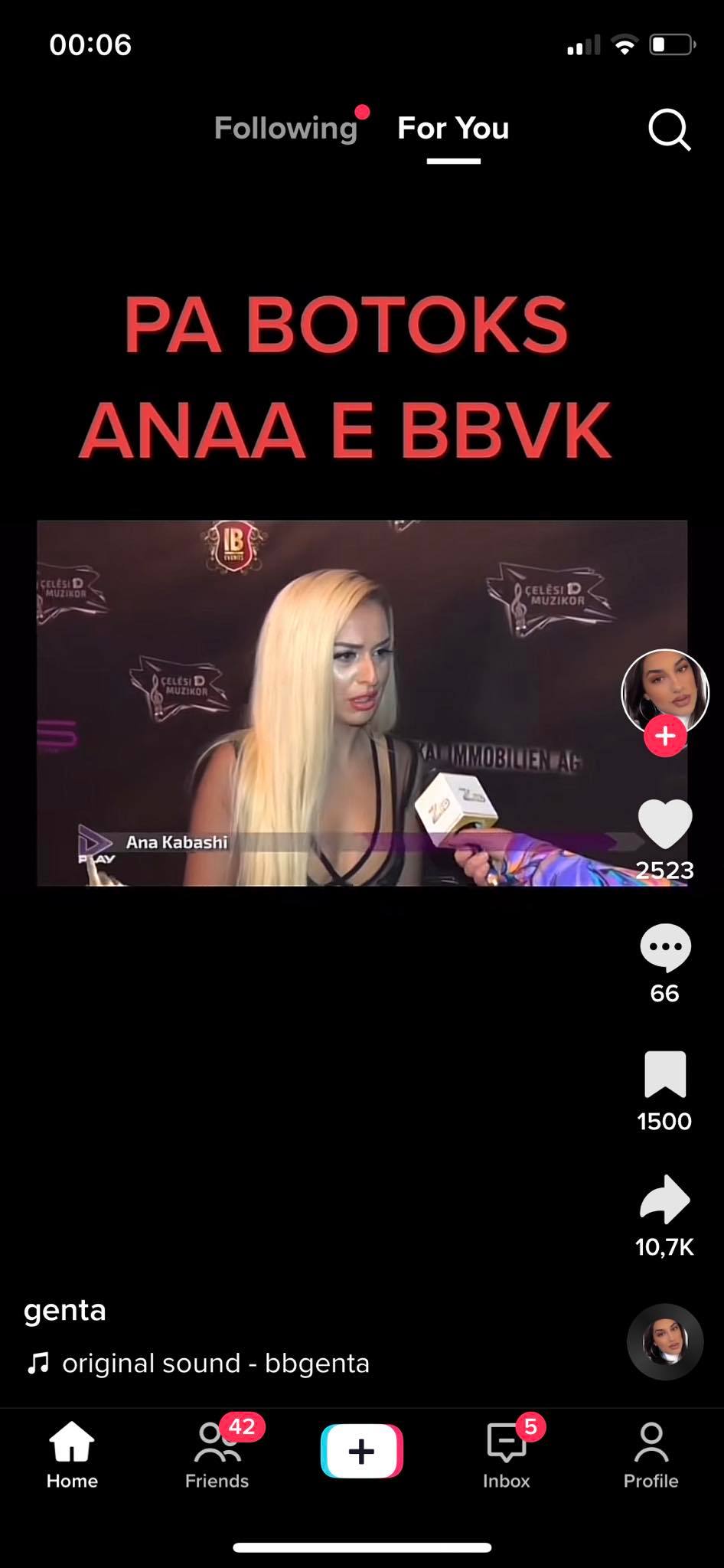Select the For You tab
The height and width of the screenshot is (1568, 724).
[453, 129]
